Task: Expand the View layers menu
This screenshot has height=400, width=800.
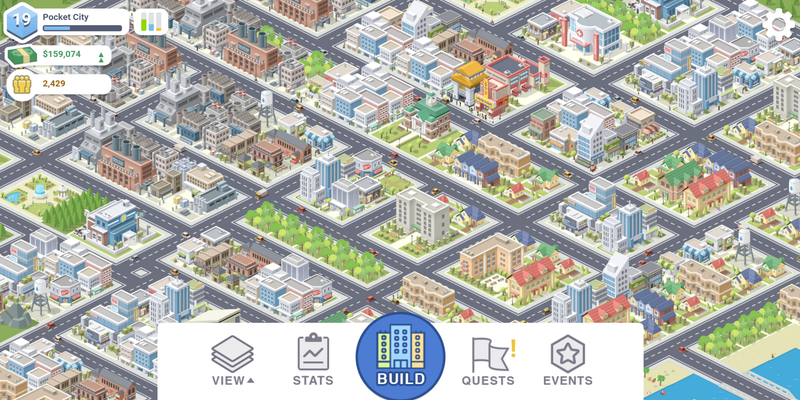Action: pyautogui.click(x=233, y=361)
